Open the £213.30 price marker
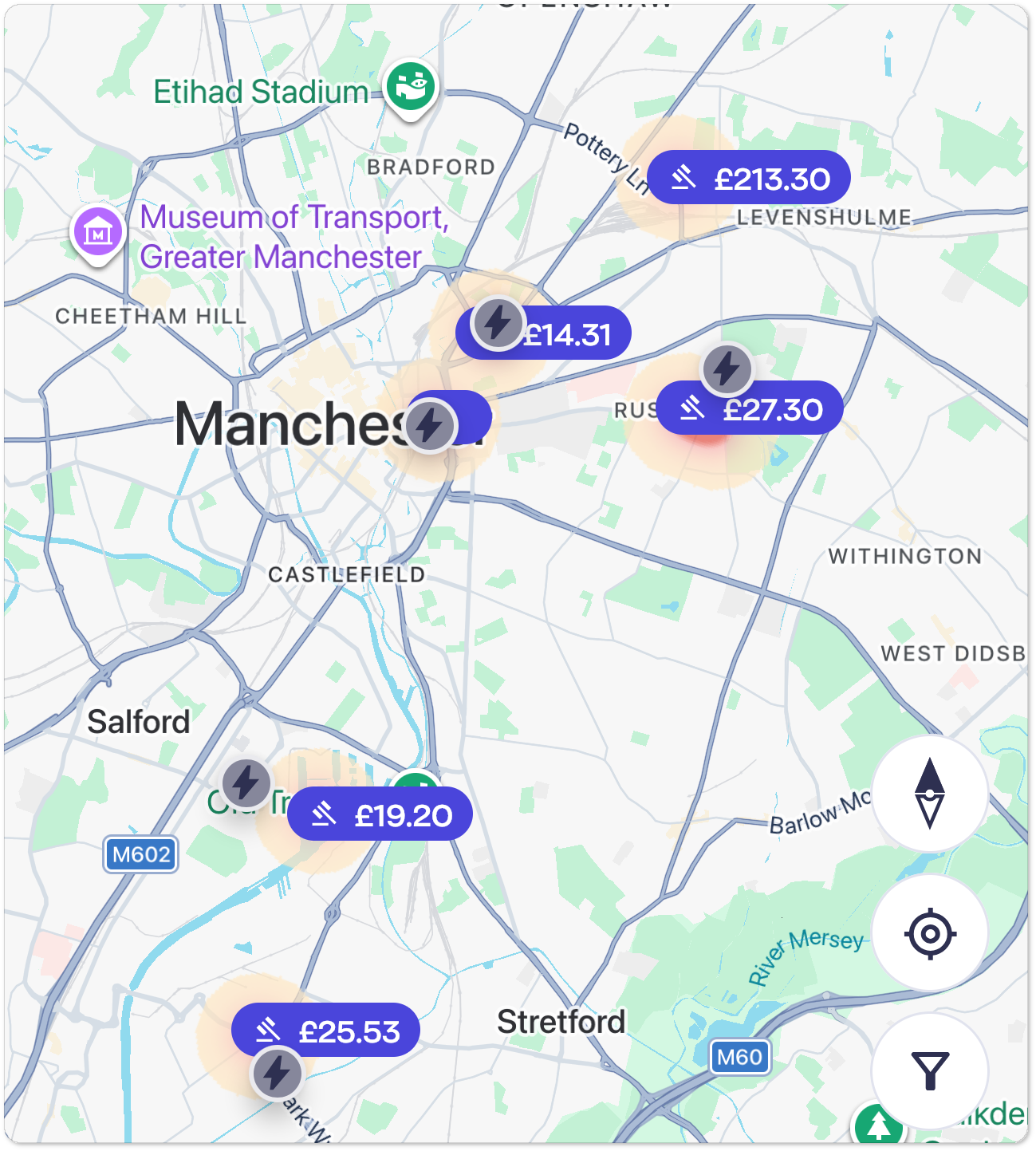Screen dimensions: 1036x1151 click(x=748, y=177)
